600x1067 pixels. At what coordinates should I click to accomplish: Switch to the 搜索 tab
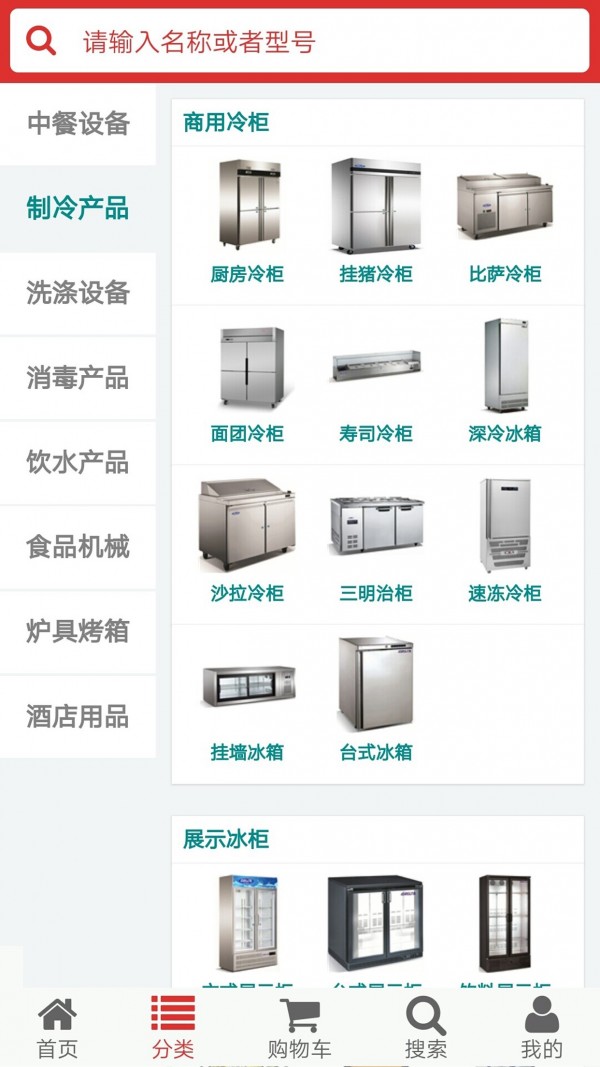(426, 1028)
